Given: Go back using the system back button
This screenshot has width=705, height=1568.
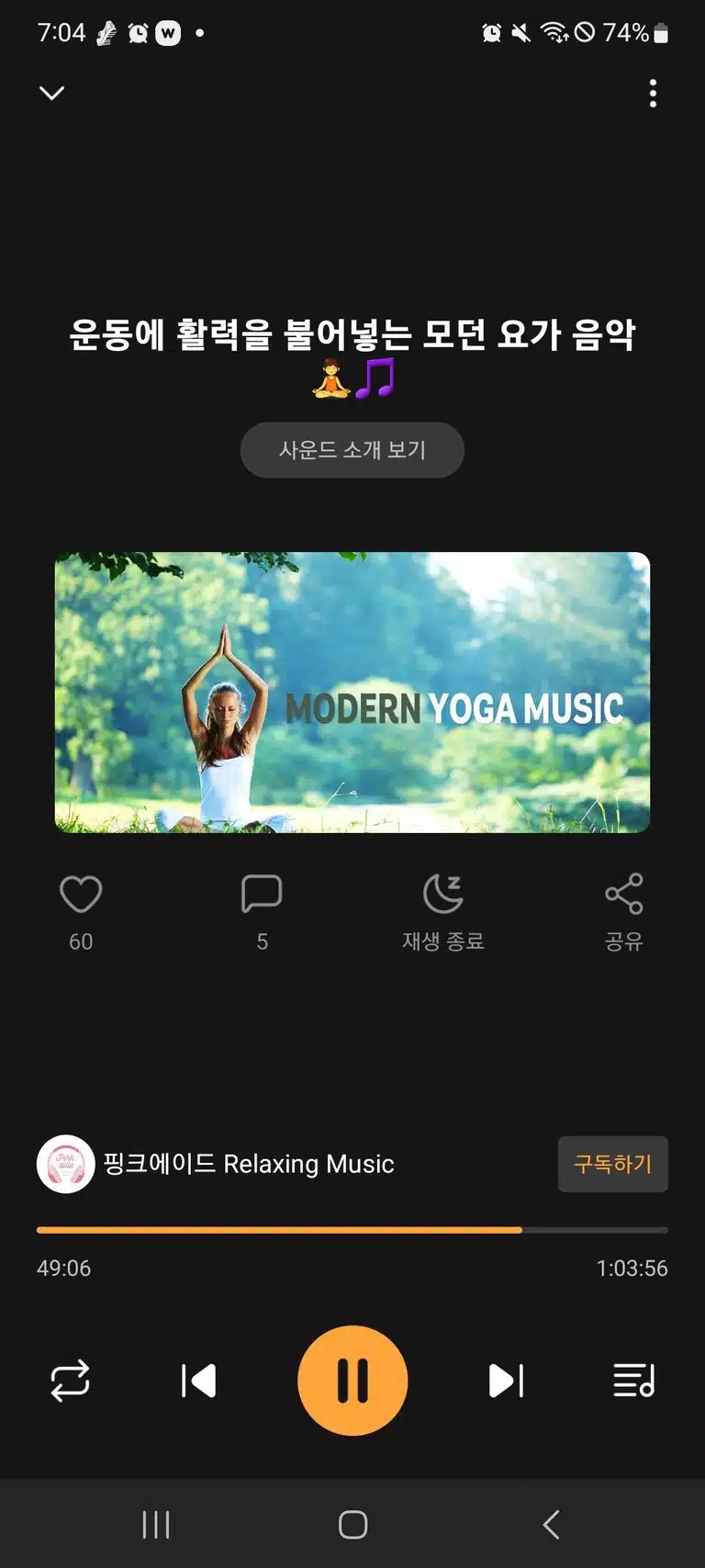Looking at the screenshot, I should [551, 1525].
